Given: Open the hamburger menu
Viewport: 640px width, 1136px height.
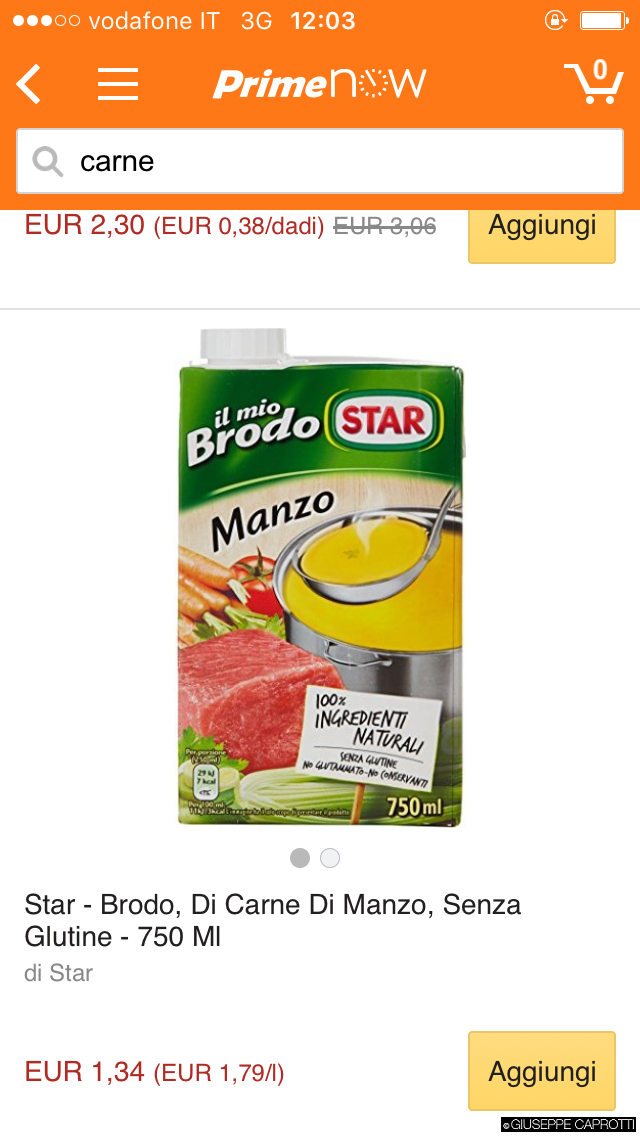Looking at the screenshot, I should 117,84.
